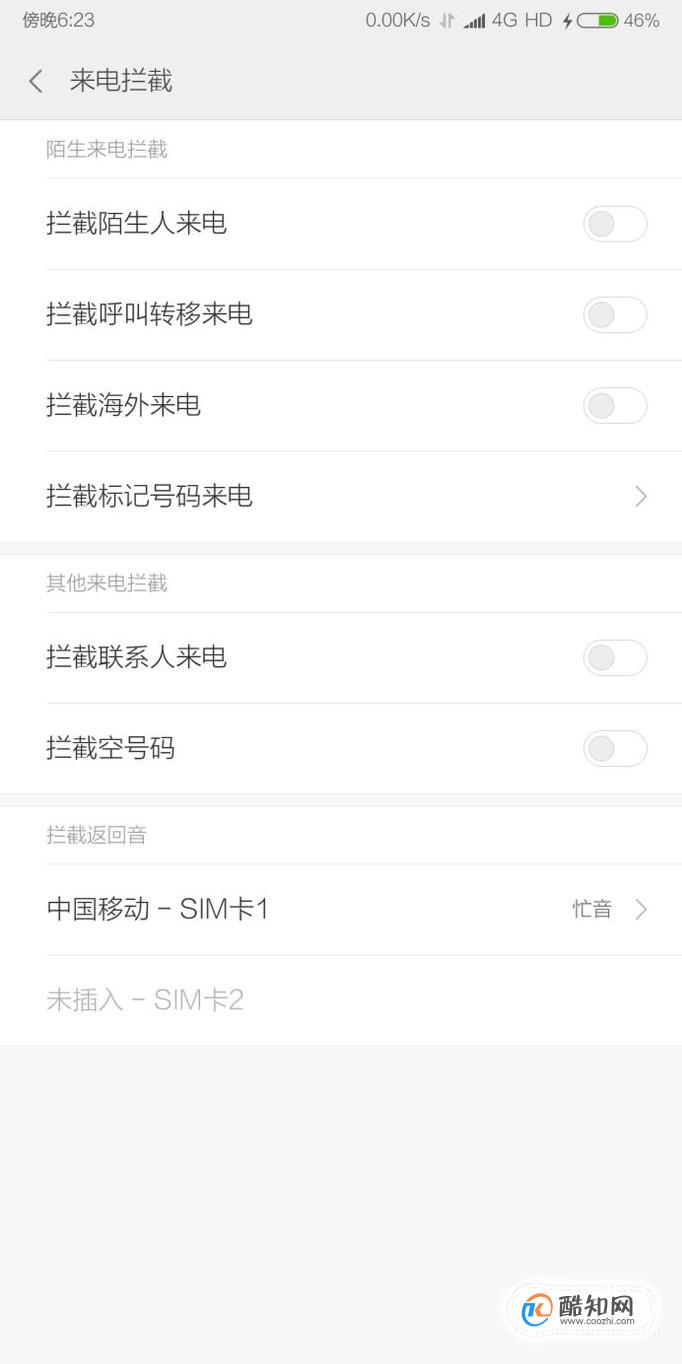Toggle 拦截海外来电 switch

[615, 406]
